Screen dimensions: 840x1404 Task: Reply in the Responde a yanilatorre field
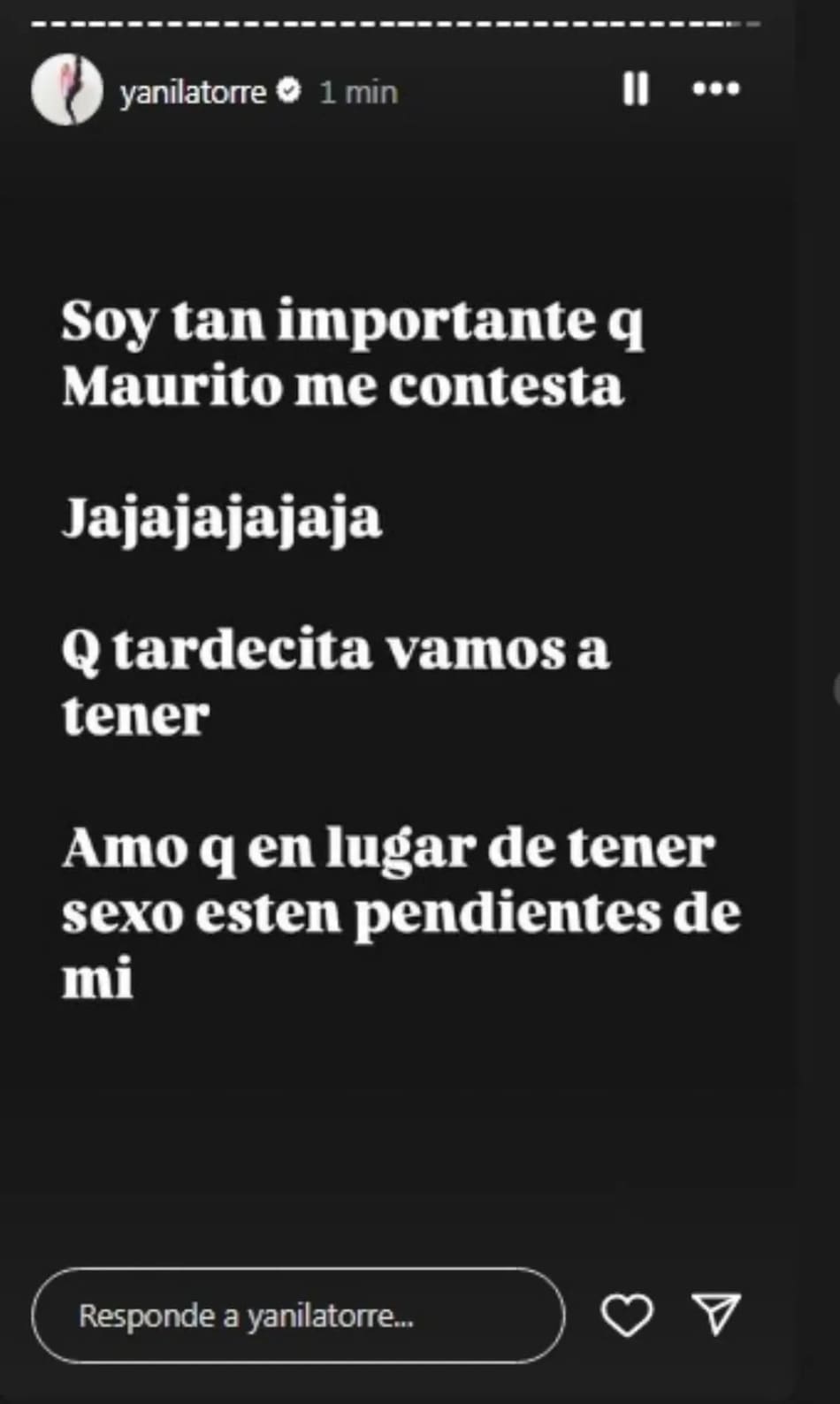click(297, 1316)
